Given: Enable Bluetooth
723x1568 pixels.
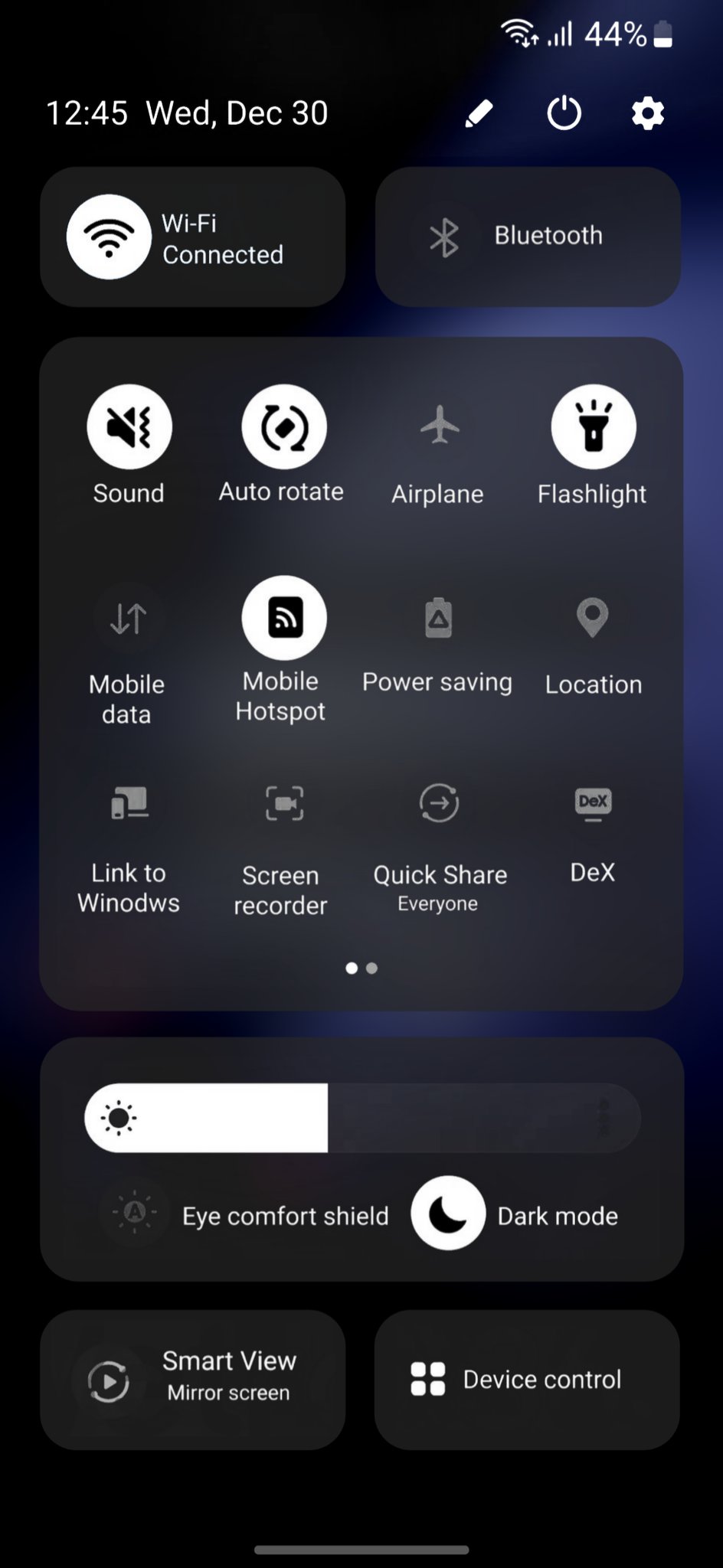Looking at the screenshot, I should pyautogui.click(x=444, y=237).
